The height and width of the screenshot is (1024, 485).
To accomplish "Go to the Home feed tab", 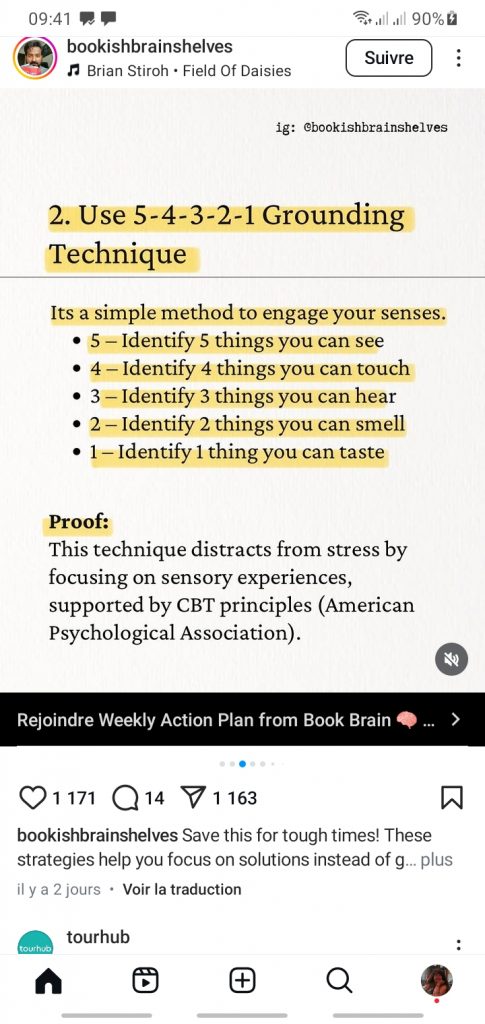I will tap(48, 982).
